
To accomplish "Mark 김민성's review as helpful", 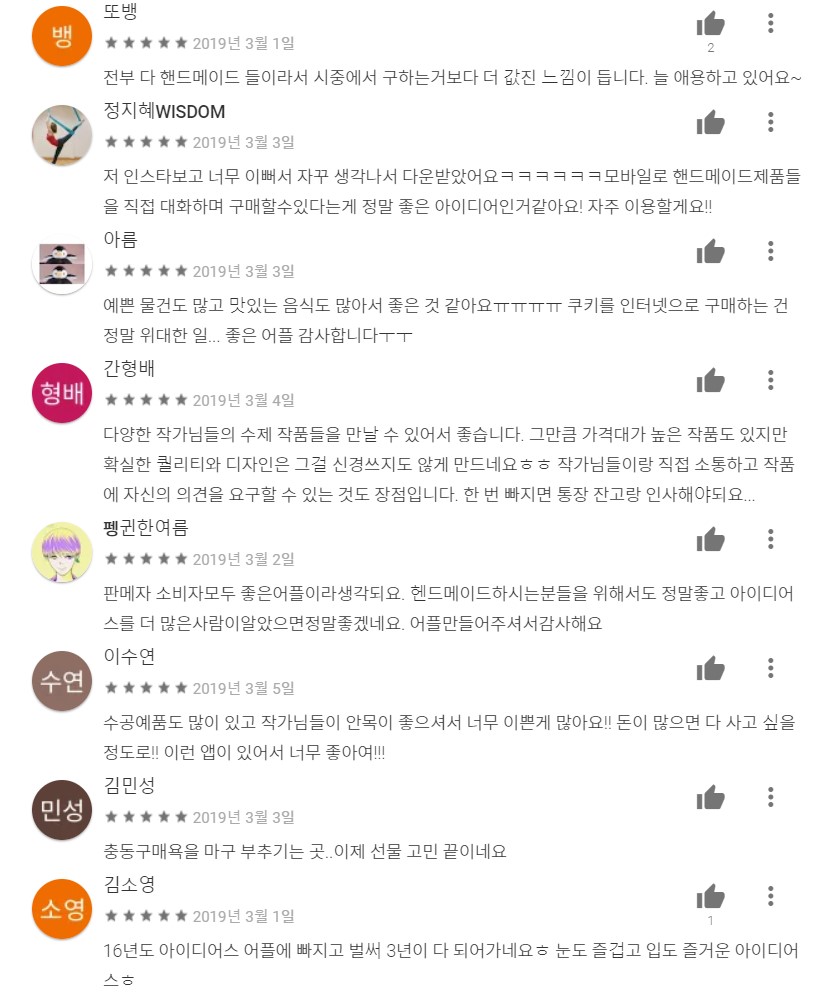I will (711, 798).
